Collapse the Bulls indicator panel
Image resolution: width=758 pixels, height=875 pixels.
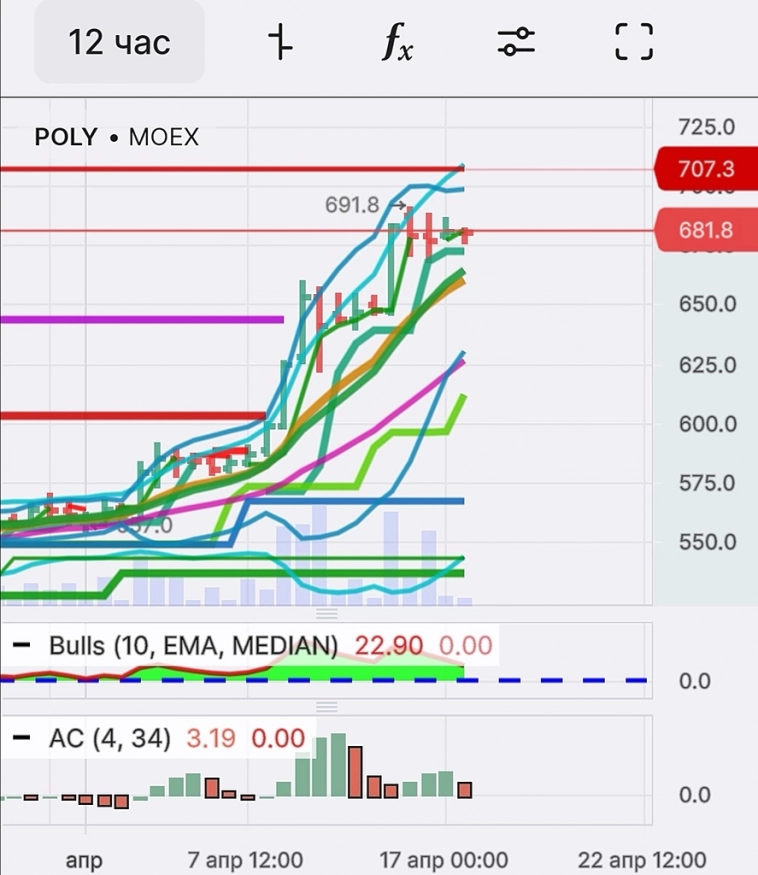coord(21,645)
